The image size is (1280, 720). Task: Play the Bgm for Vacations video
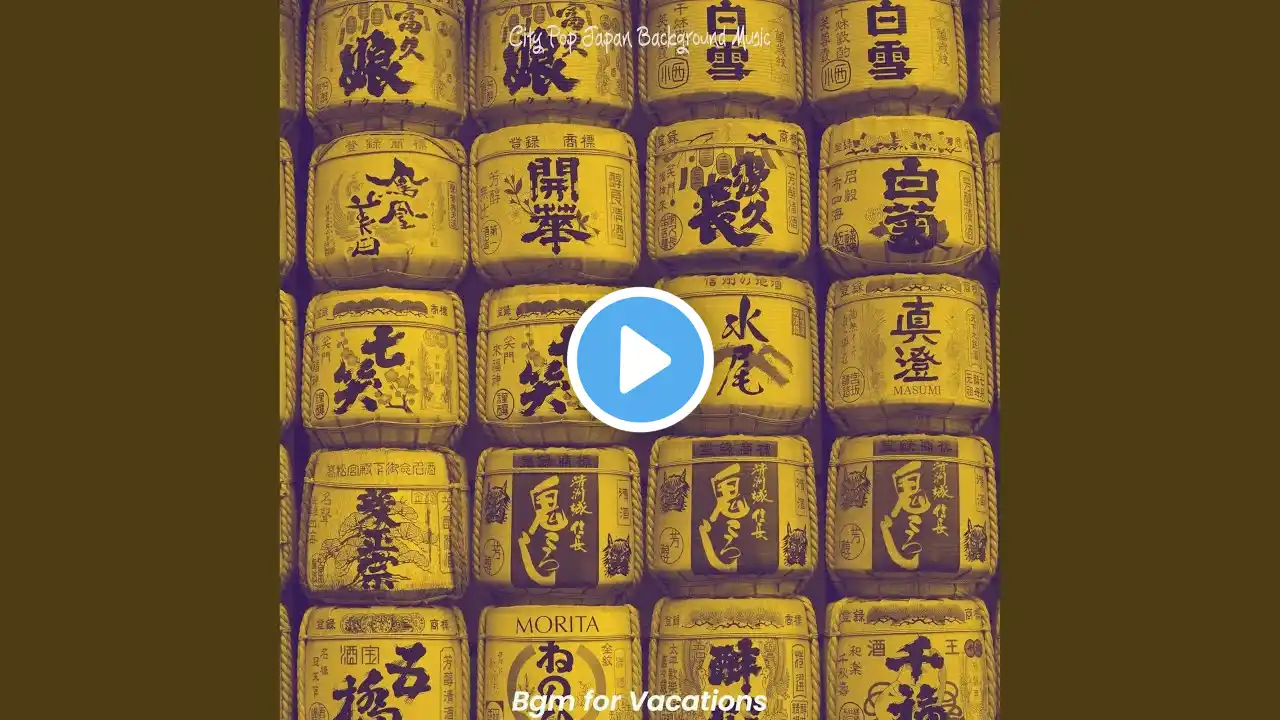[x=640, y=360]
